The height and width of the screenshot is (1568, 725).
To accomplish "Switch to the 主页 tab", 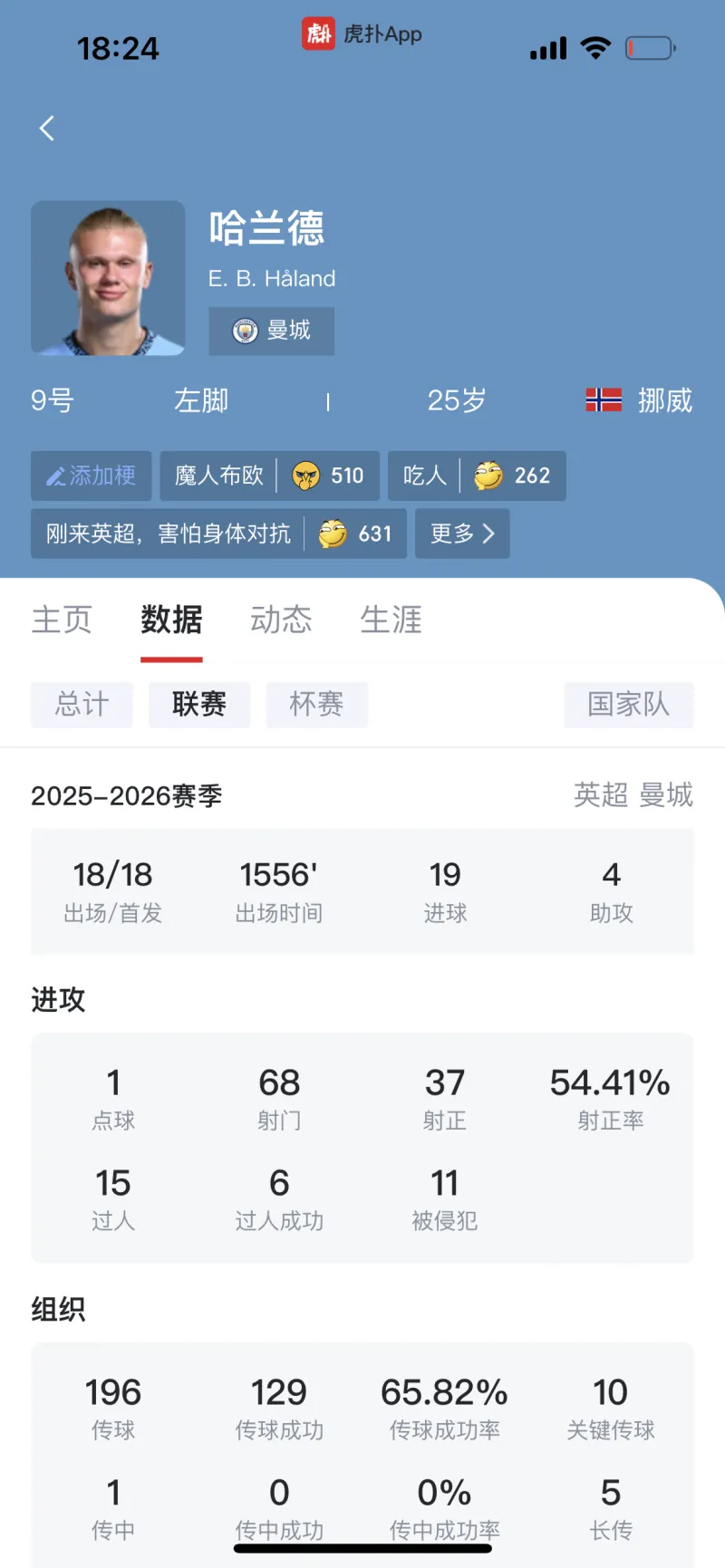I will tap(62, 620).
